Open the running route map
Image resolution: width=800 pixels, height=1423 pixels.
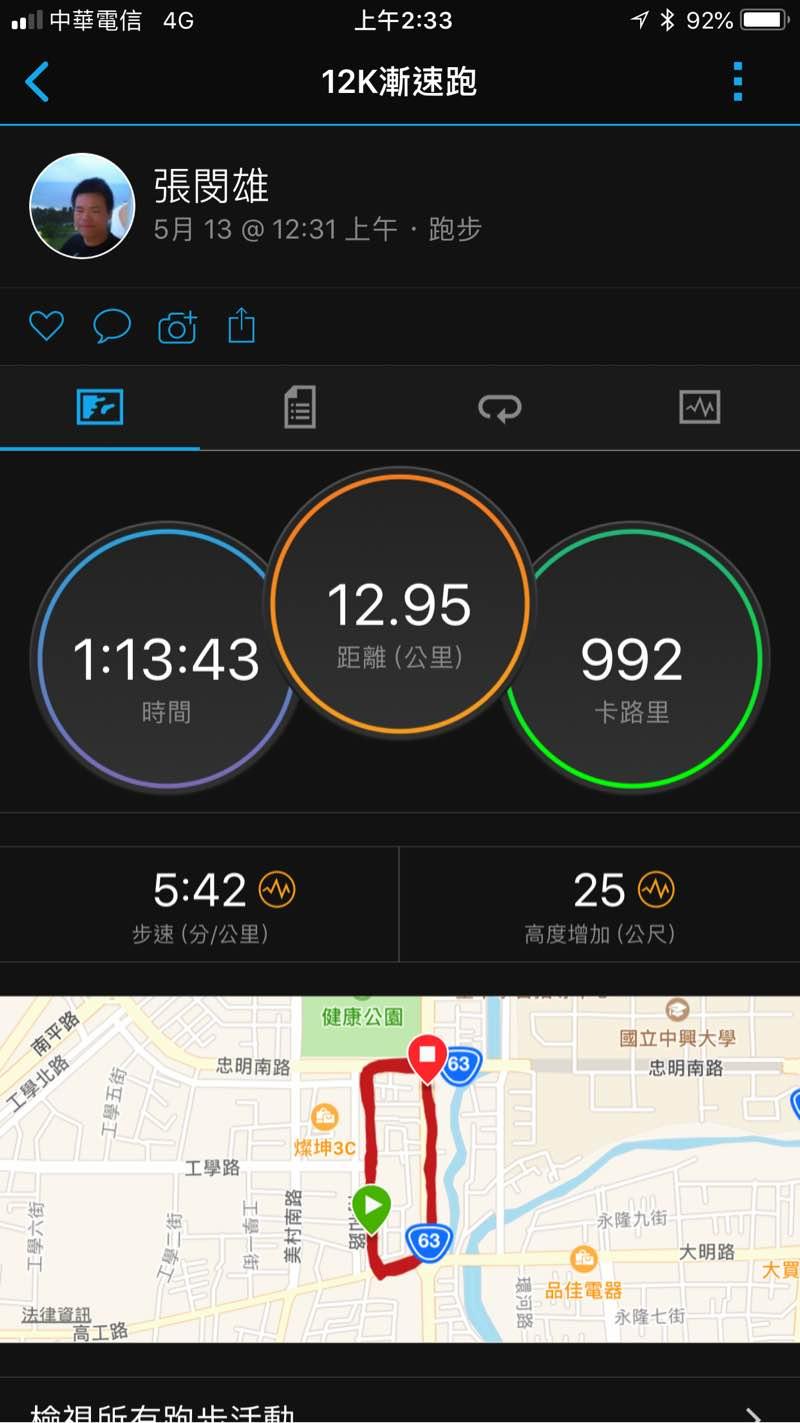(x=400, y=1168)
